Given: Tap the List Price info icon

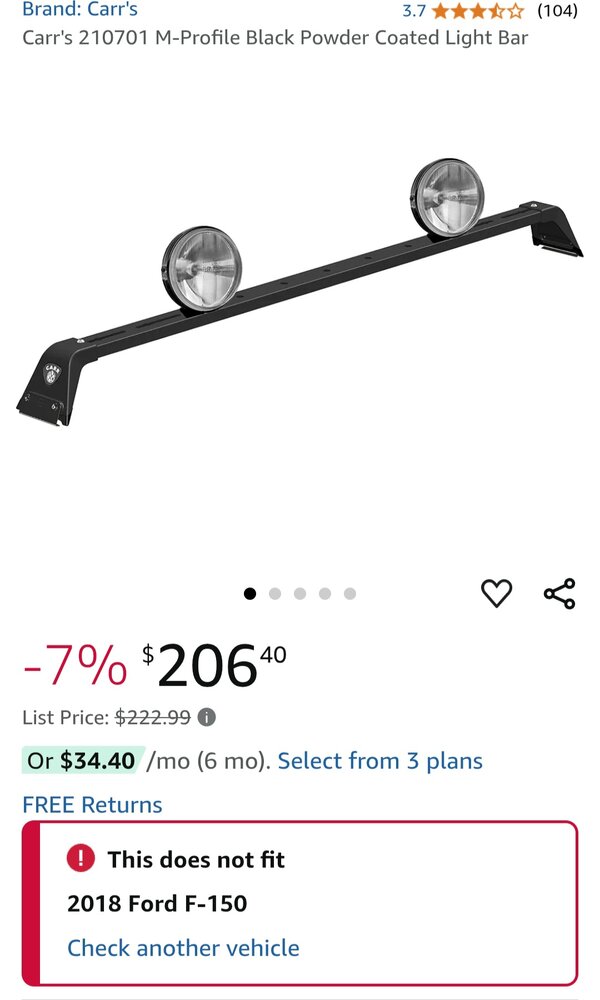Looking at the screenshot, I should point(207,717).
